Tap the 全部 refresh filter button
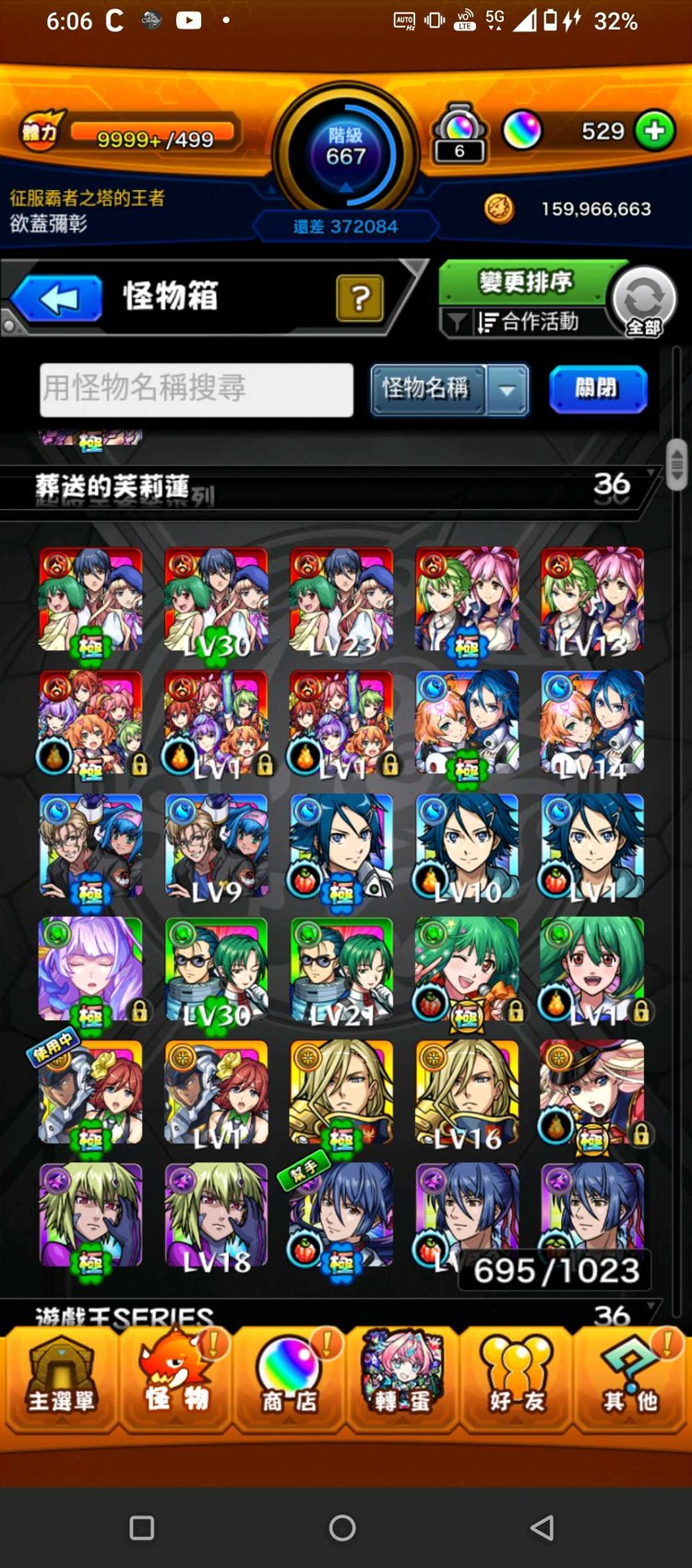Image resolution: width=692 pixels, height=1568 pixels. [x=644, y=301]
